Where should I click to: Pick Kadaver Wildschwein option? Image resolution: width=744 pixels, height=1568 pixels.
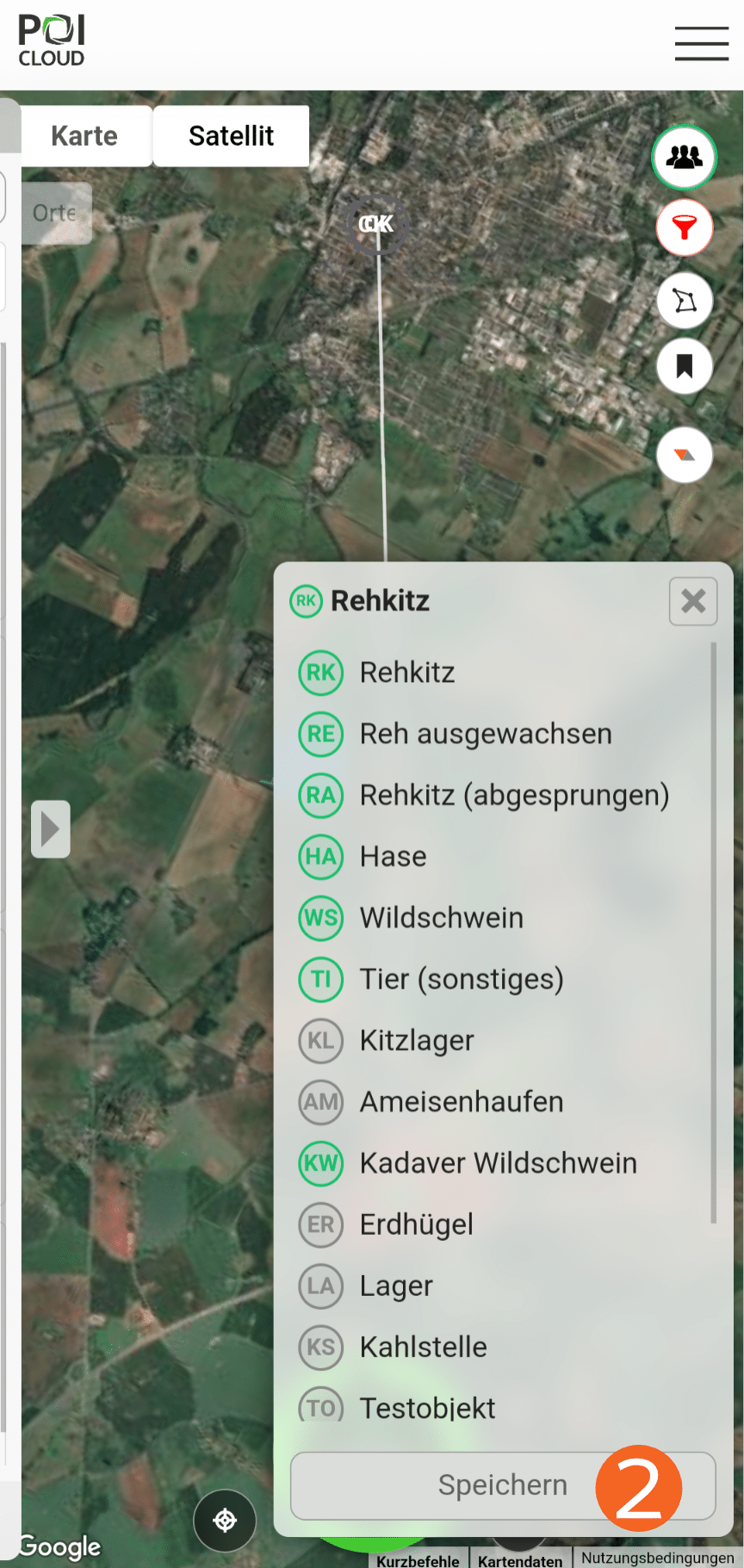pos(498,1163)
